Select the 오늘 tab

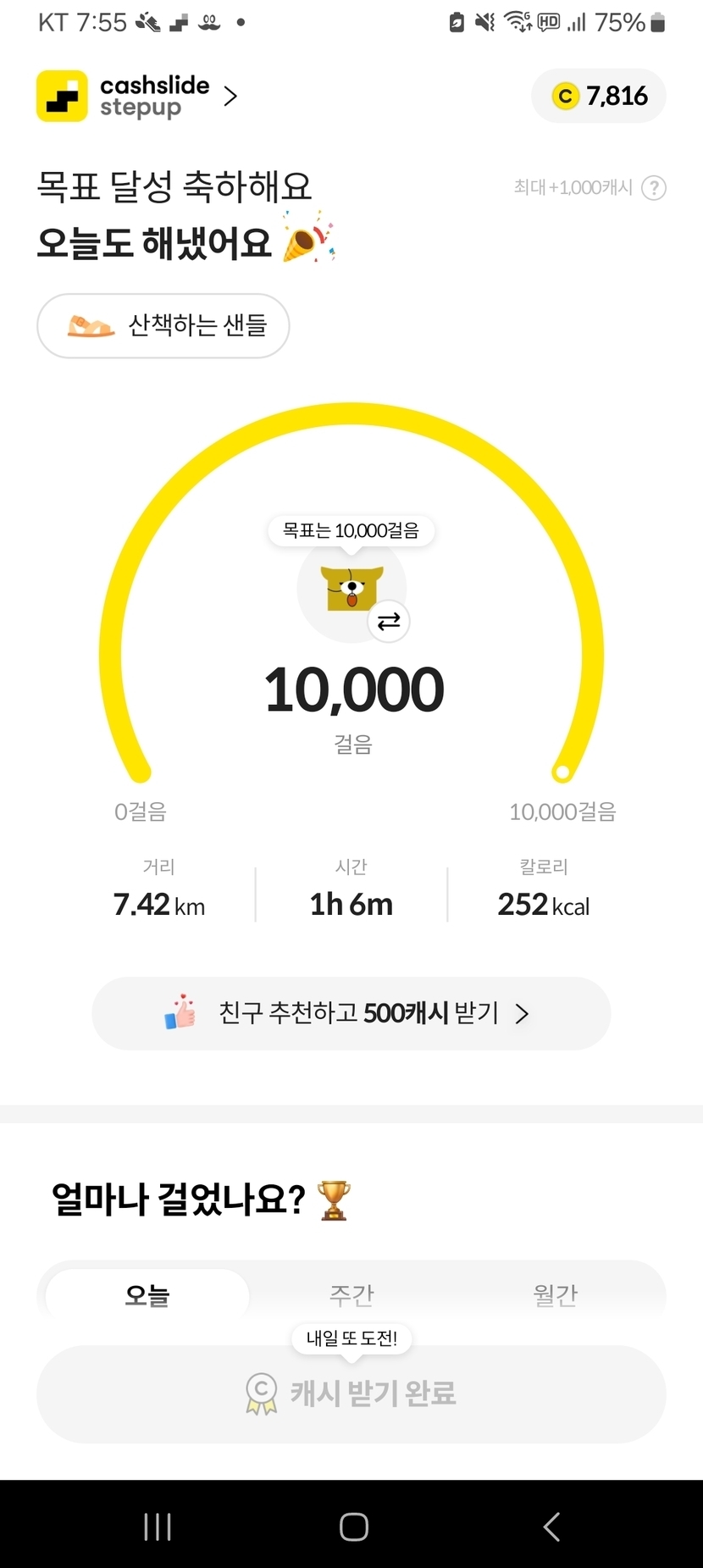tap(147, 1294)
